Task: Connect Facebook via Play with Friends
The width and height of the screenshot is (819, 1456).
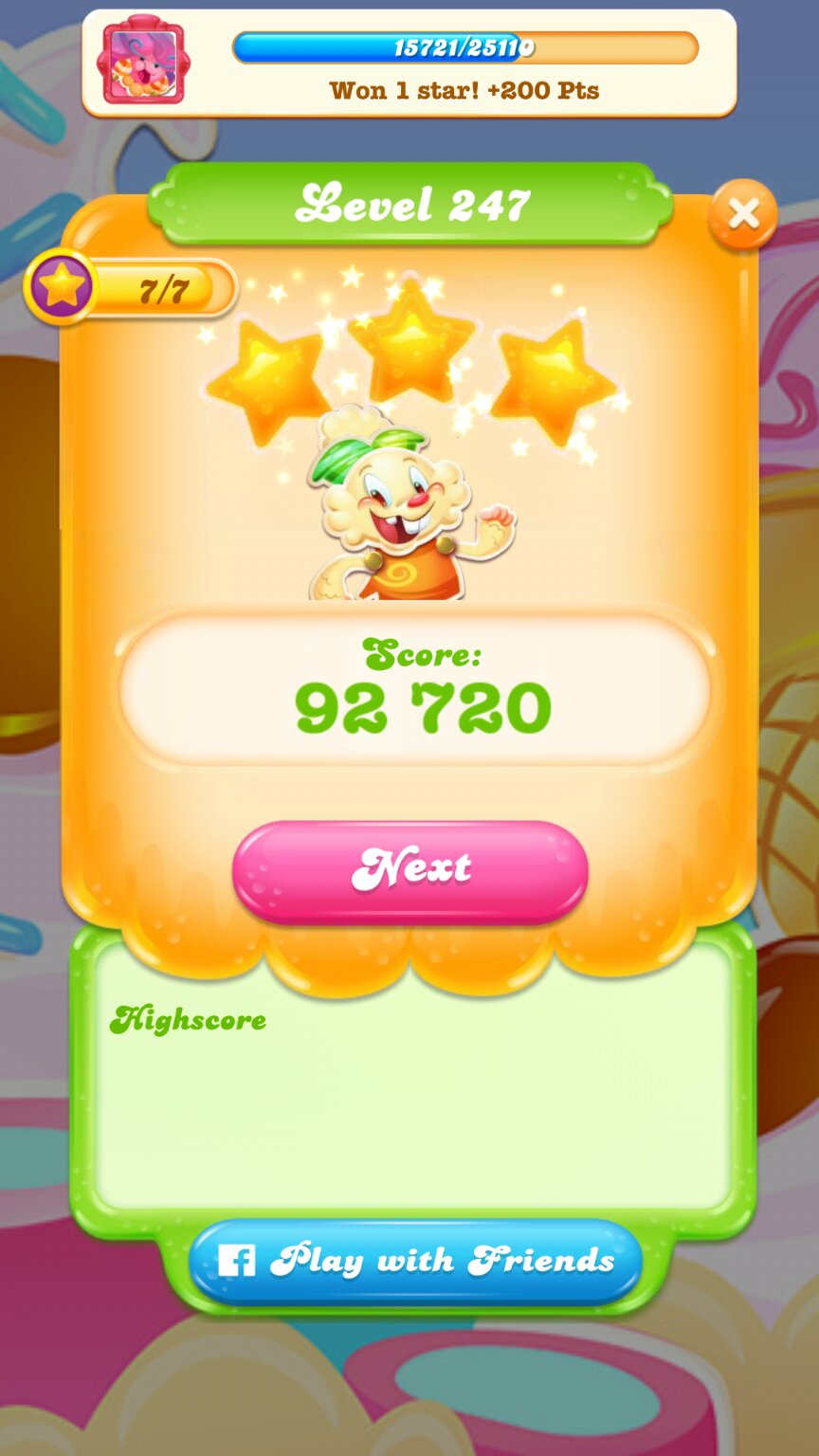Action: tap(415, 1262)
